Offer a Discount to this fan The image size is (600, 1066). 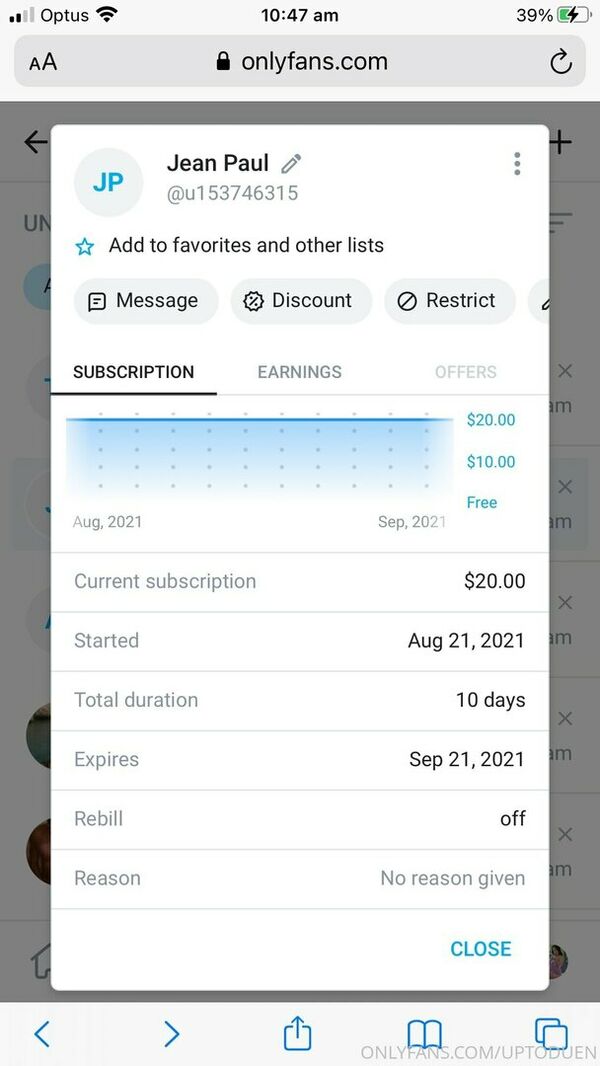pos(300,301)
